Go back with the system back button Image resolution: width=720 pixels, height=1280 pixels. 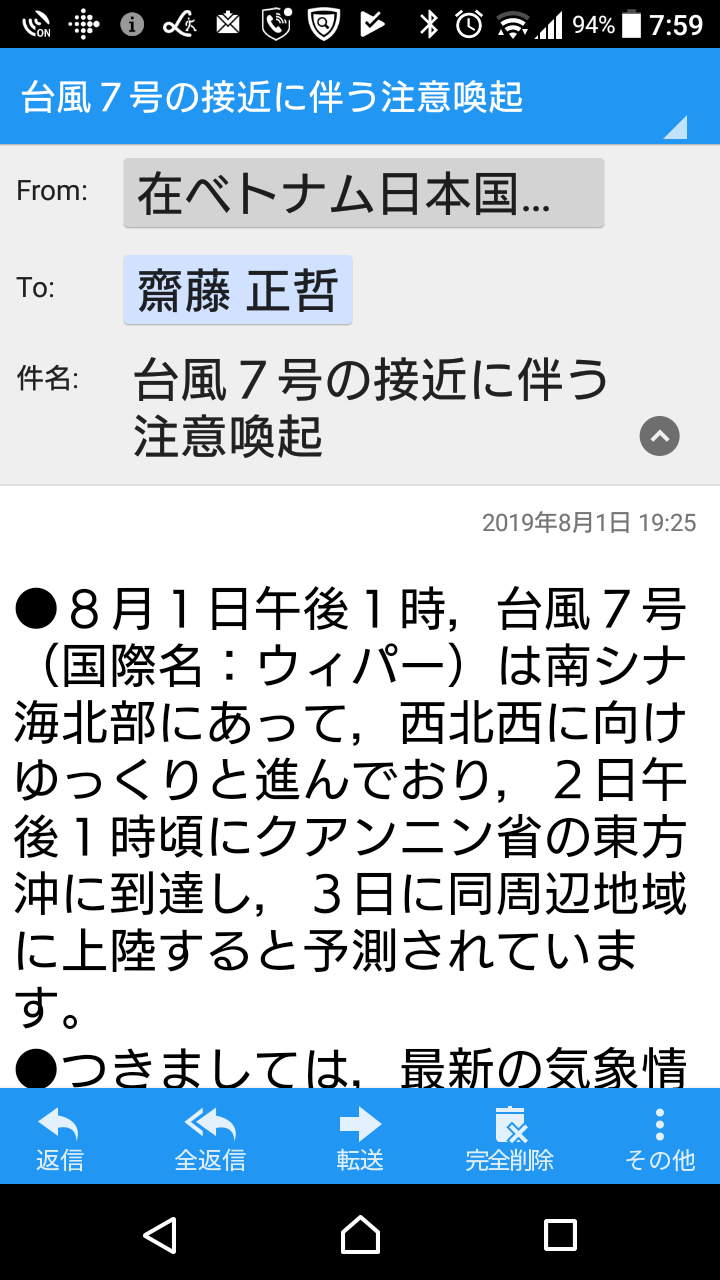point(160,1235)
